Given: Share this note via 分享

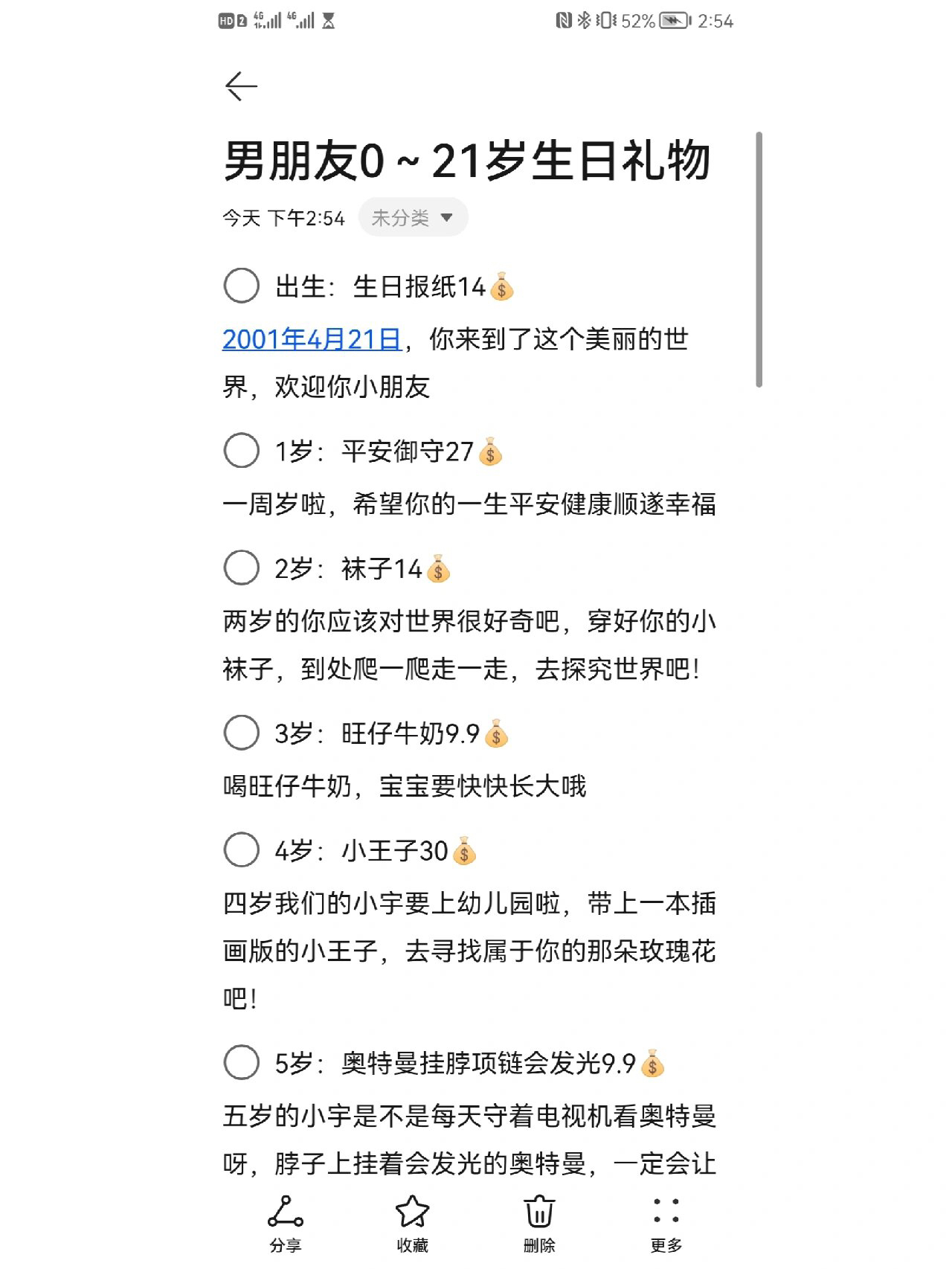Looking at the screenshot, I should 286,1223.
